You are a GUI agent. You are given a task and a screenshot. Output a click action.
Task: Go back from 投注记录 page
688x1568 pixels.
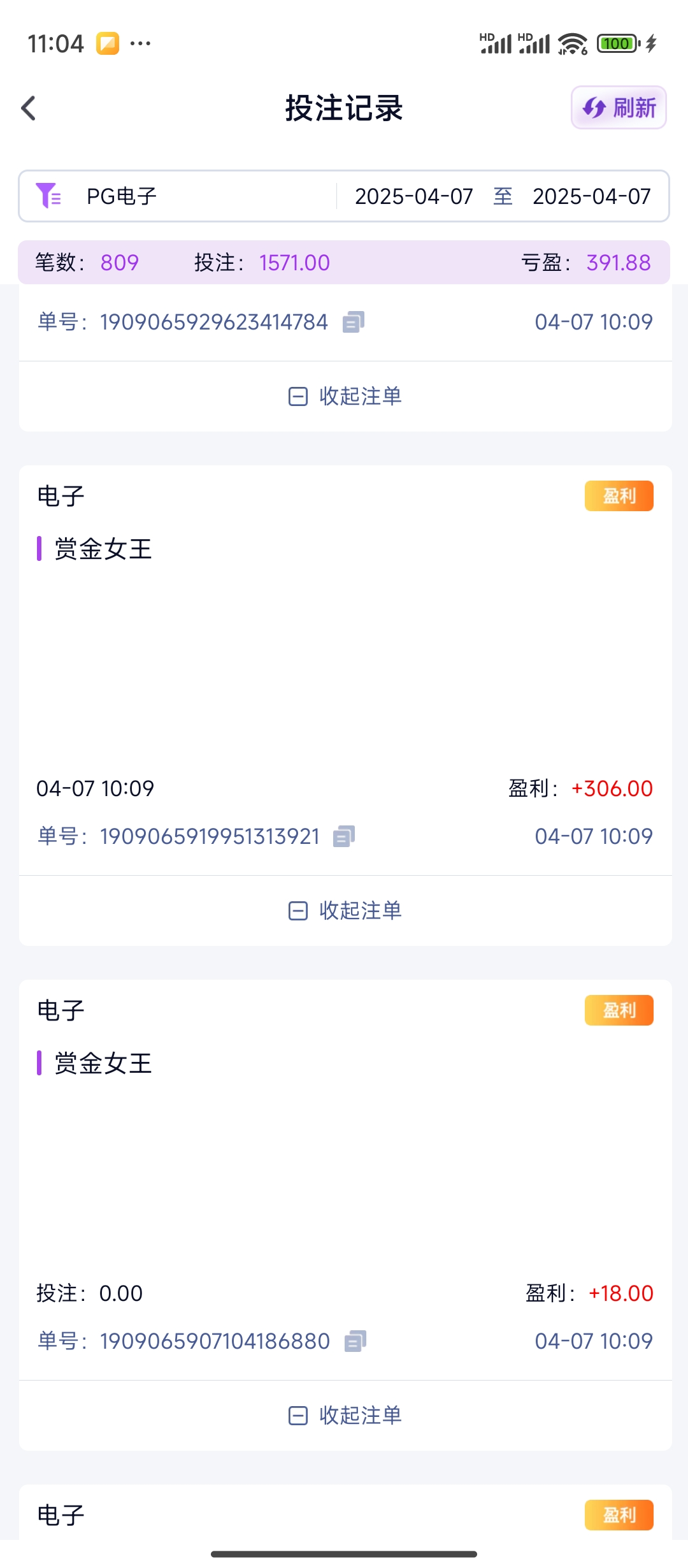point(29,108)
